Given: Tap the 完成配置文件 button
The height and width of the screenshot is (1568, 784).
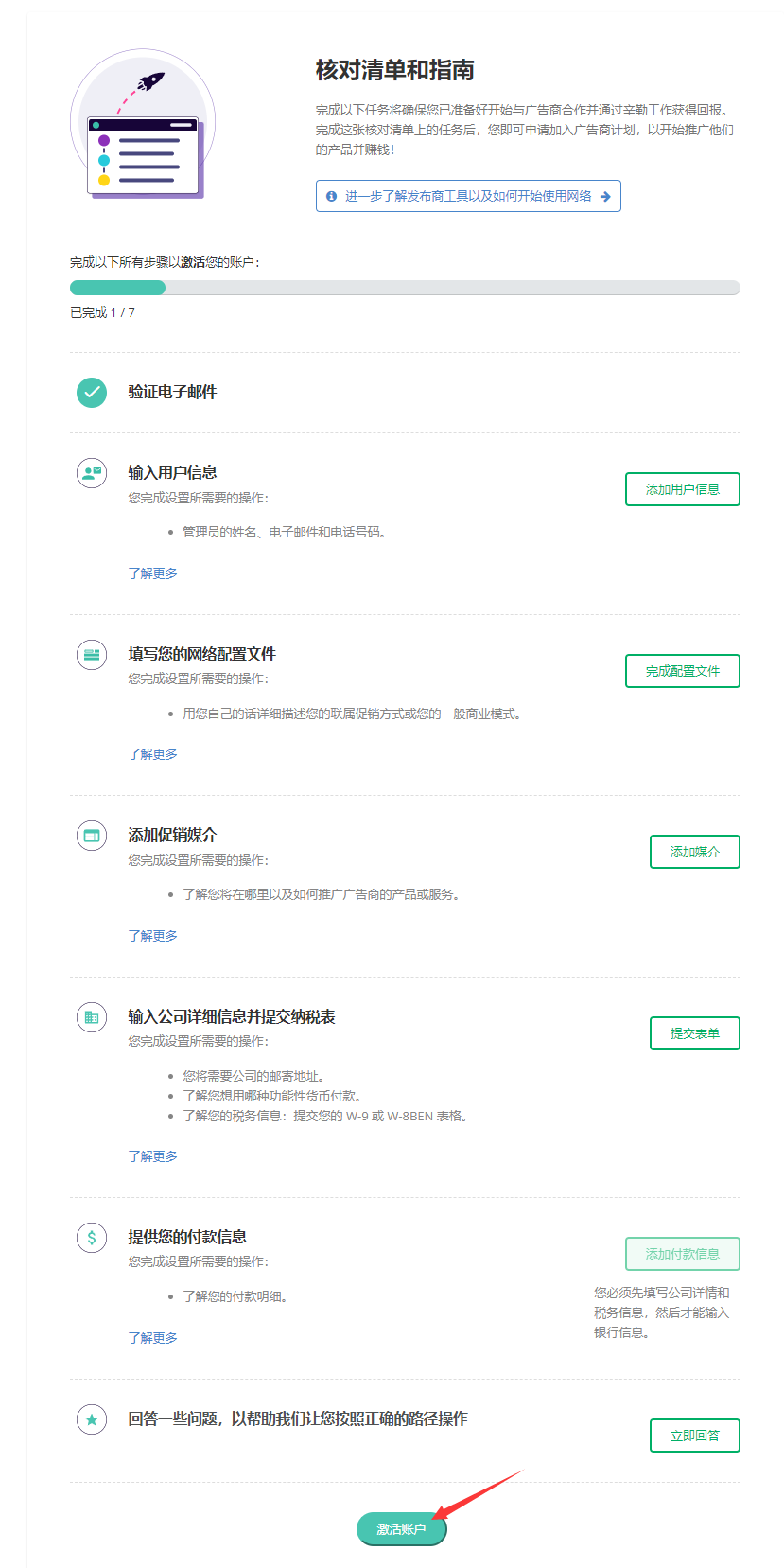Looking at the screenshot, I should click(x=682, y=671).
